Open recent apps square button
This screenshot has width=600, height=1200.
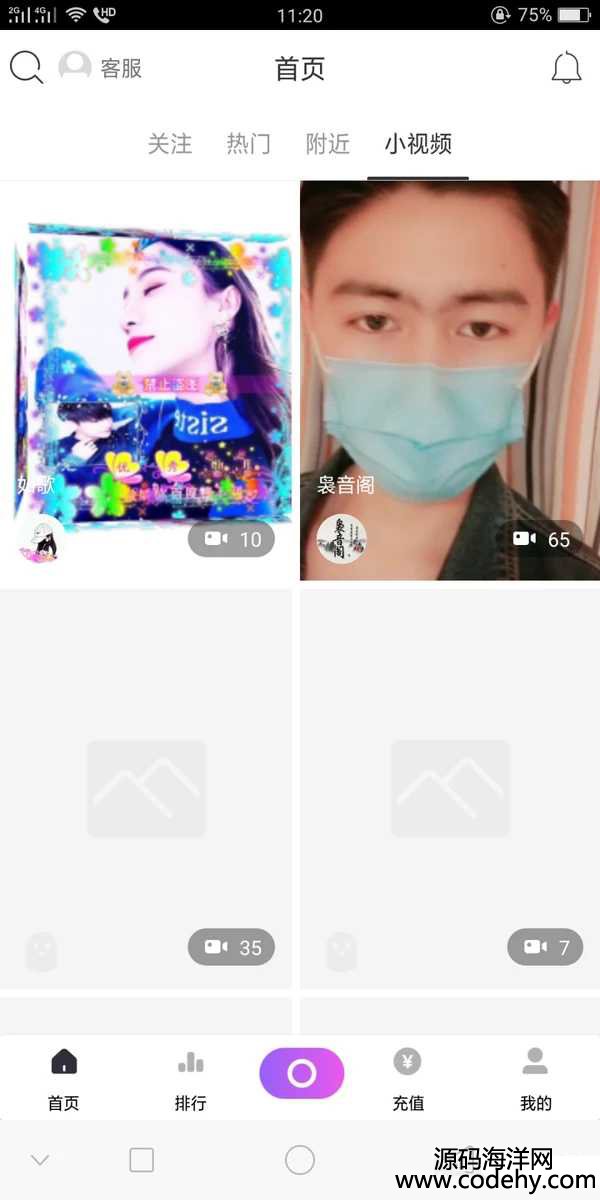142,1160
